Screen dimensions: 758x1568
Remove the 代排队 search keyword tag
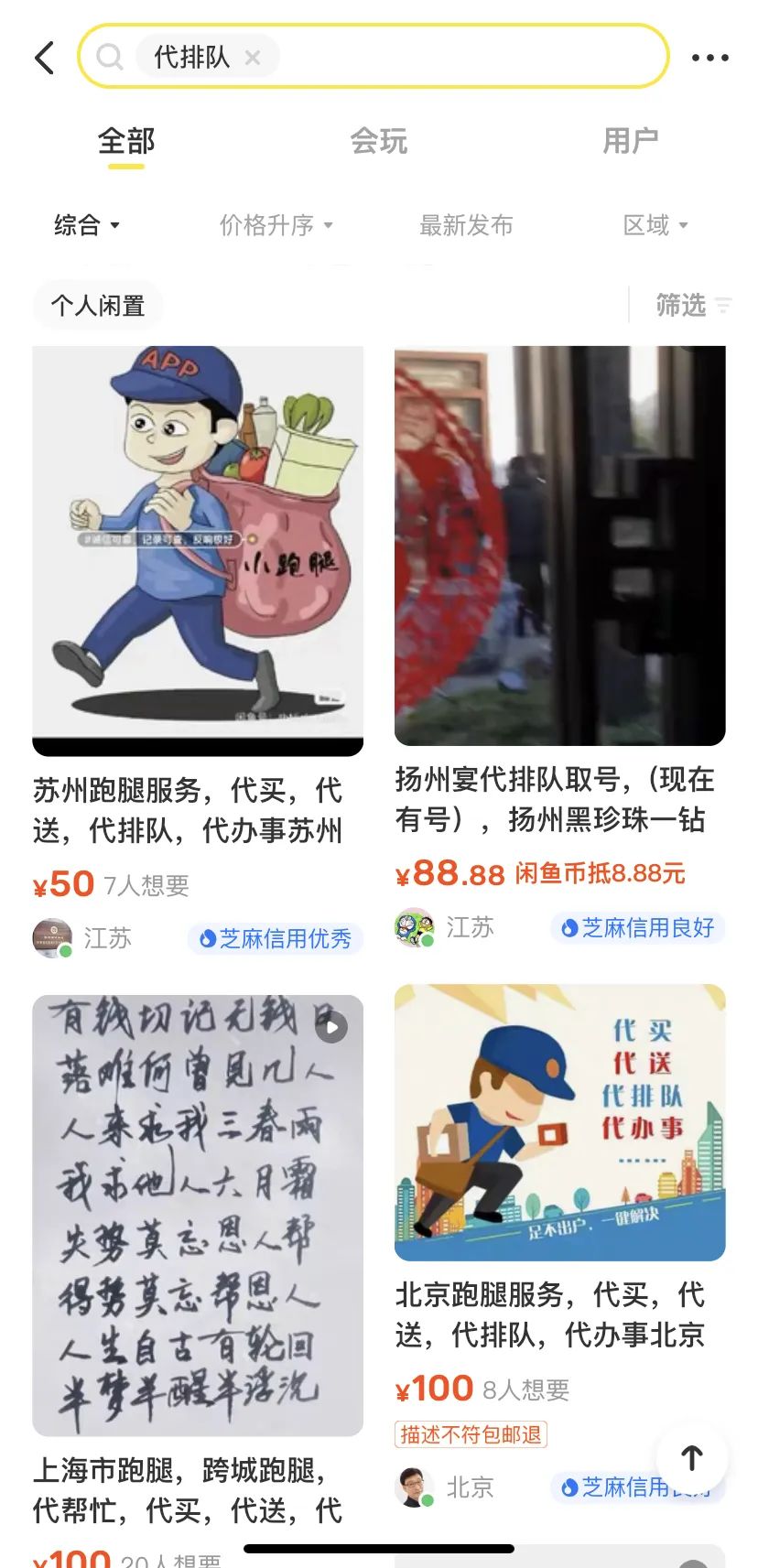point(253,58)
